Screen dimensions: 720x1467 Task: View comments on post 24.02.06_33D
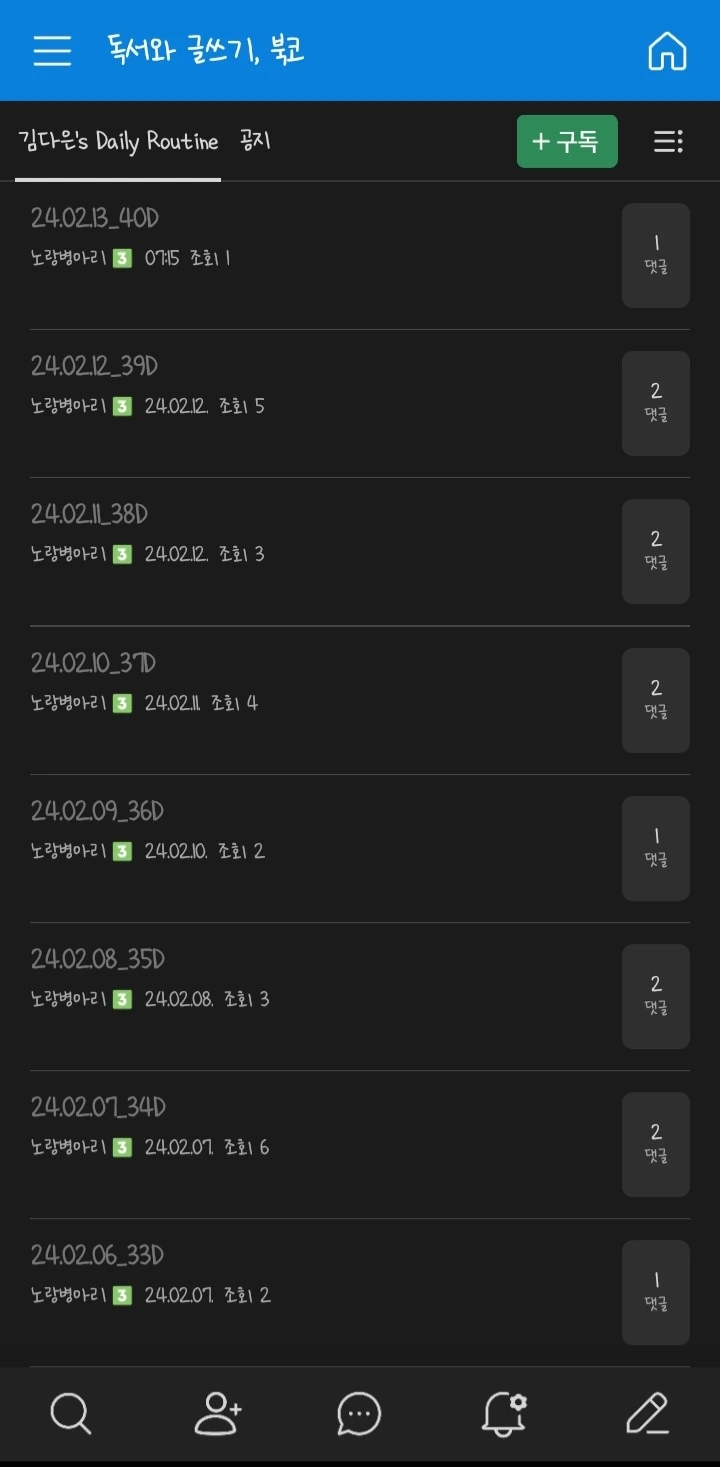[x=655, y=1292]
